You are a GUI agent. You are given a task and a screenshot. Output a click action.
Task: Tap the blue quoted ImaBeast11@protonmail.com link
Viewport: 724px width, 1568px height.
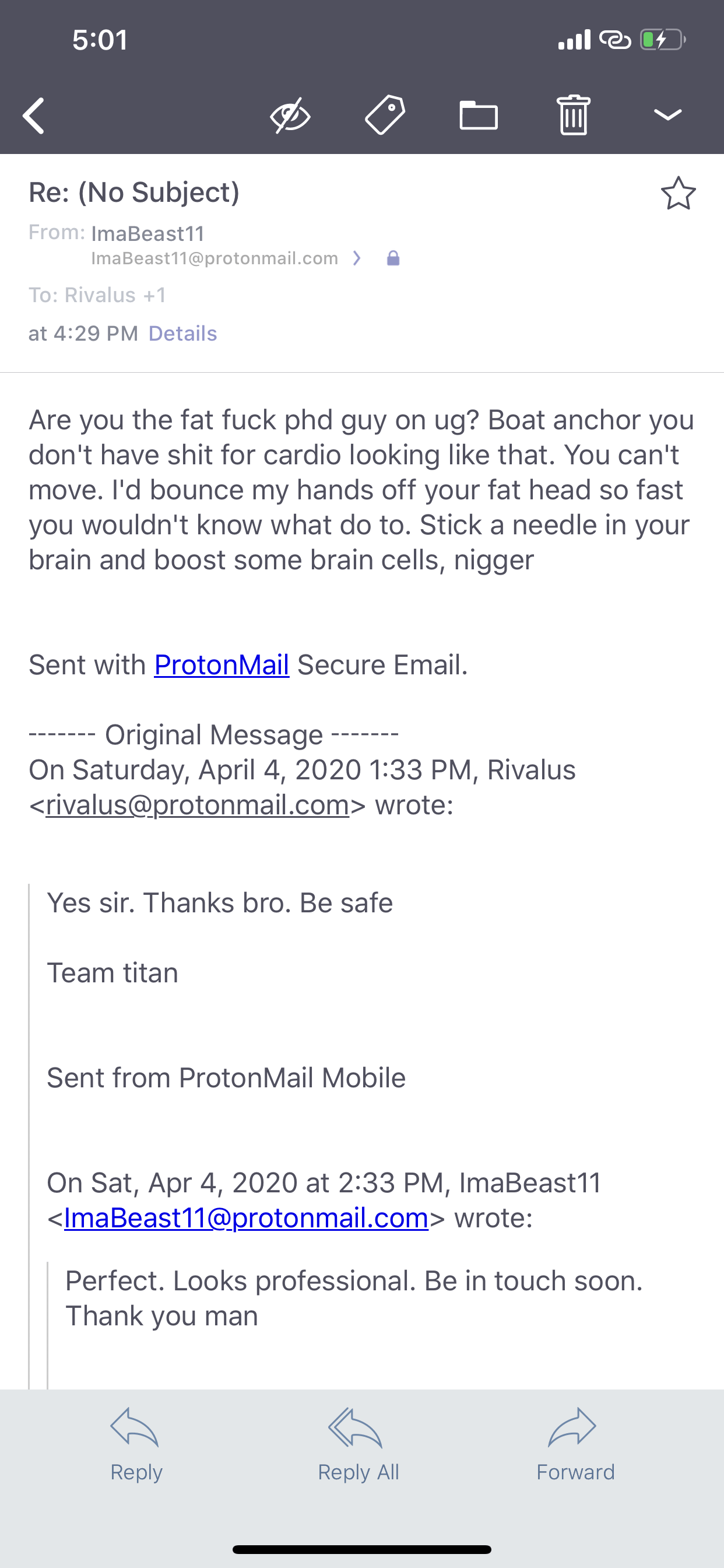[246, 1218]
